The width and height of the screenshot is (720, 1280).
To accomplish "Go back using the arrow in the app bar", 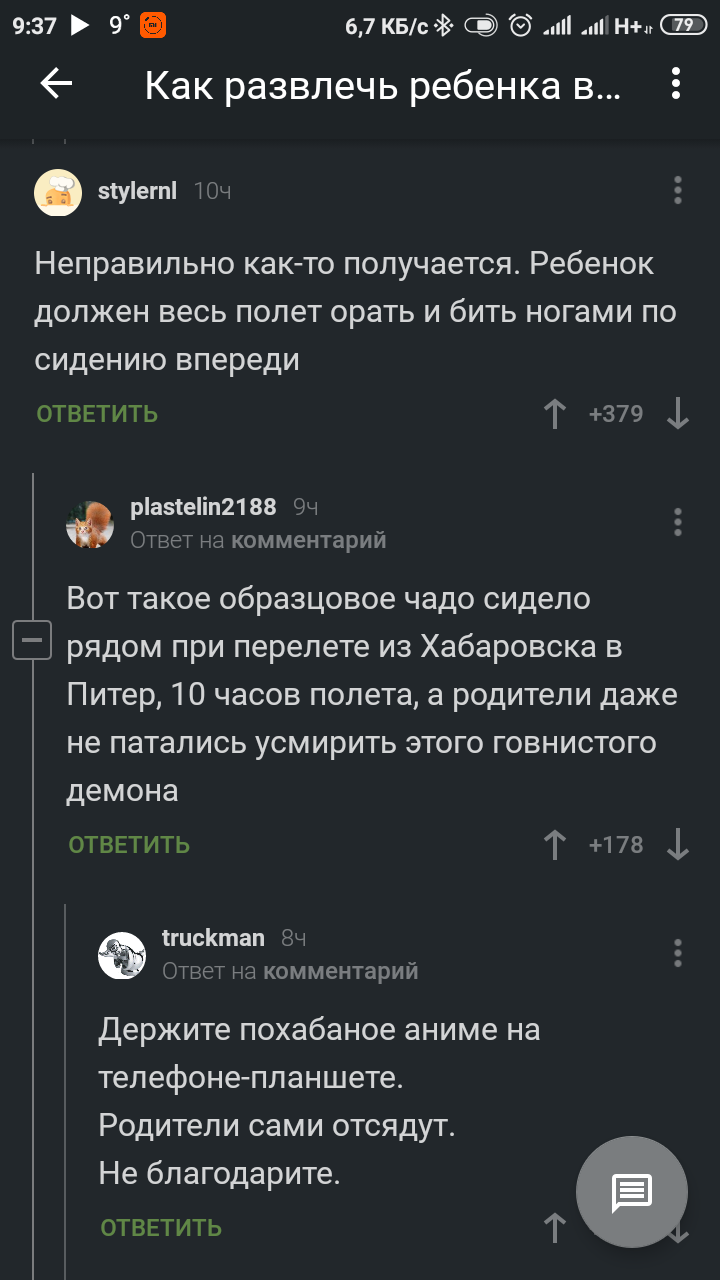I will (x=56, y=86).
